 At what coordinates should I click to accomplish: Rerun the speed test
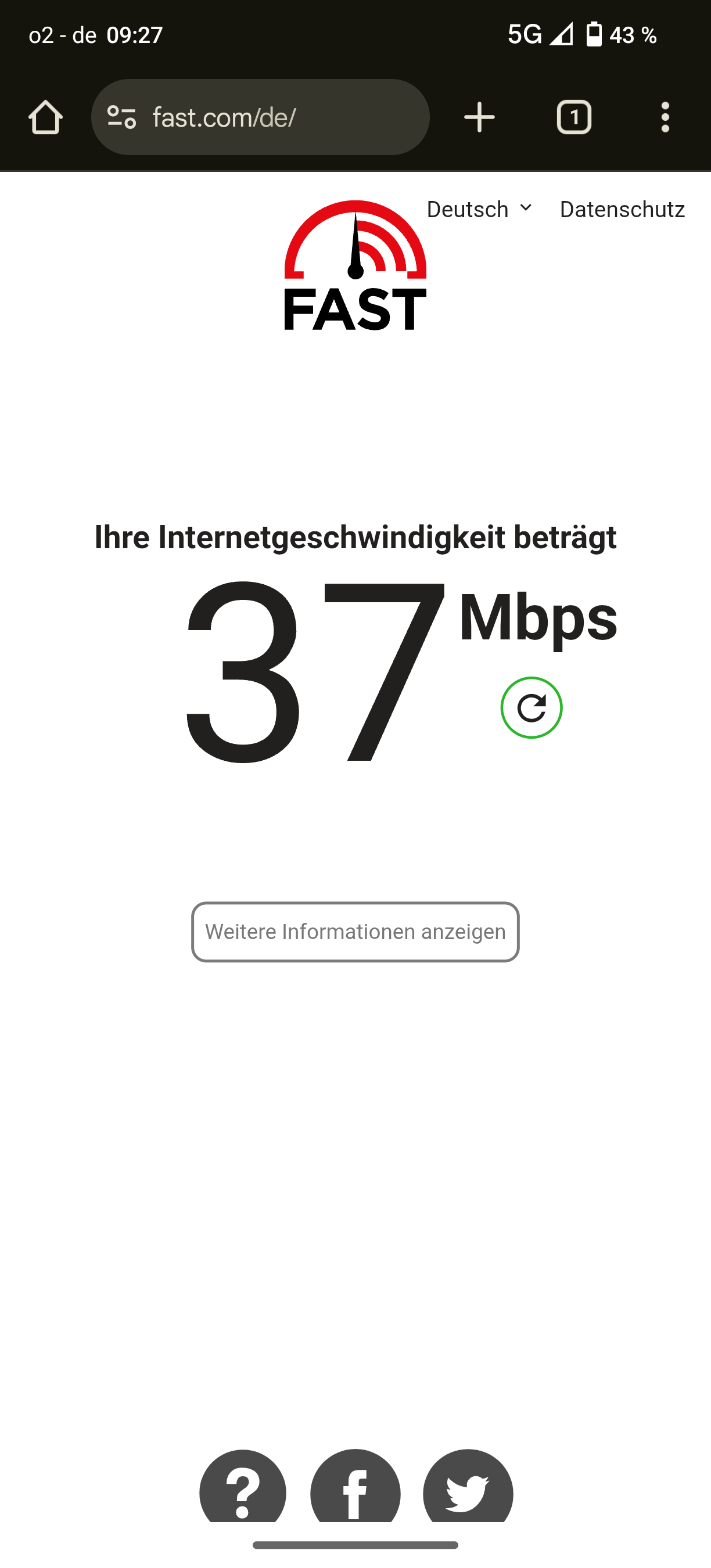(532, 708)
